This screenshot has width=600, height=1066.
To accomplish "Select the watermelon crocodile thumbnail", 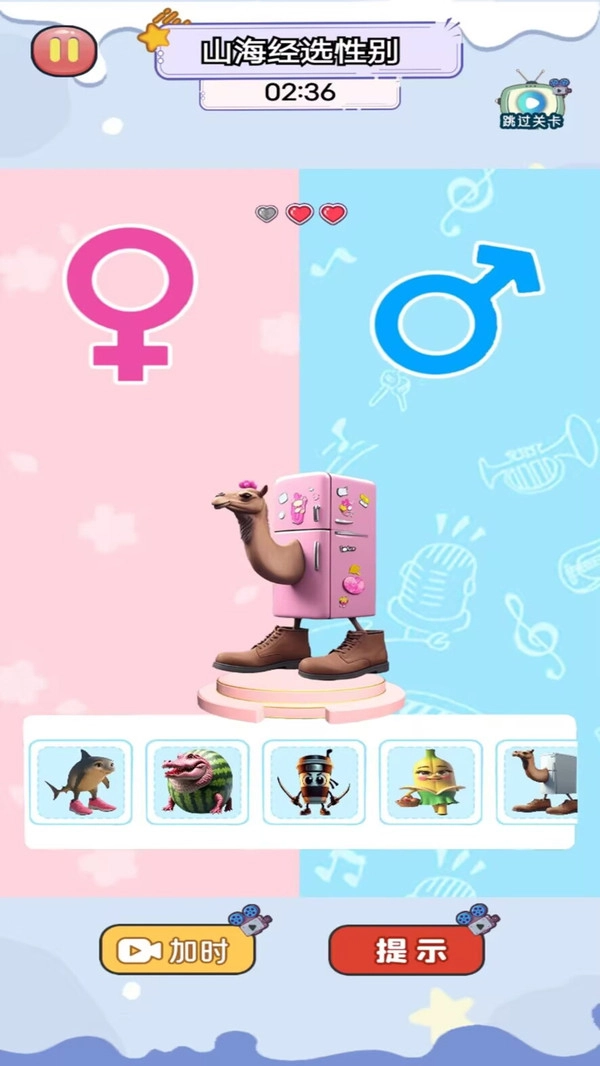I will pyautogui.click(x=197, y=782).
